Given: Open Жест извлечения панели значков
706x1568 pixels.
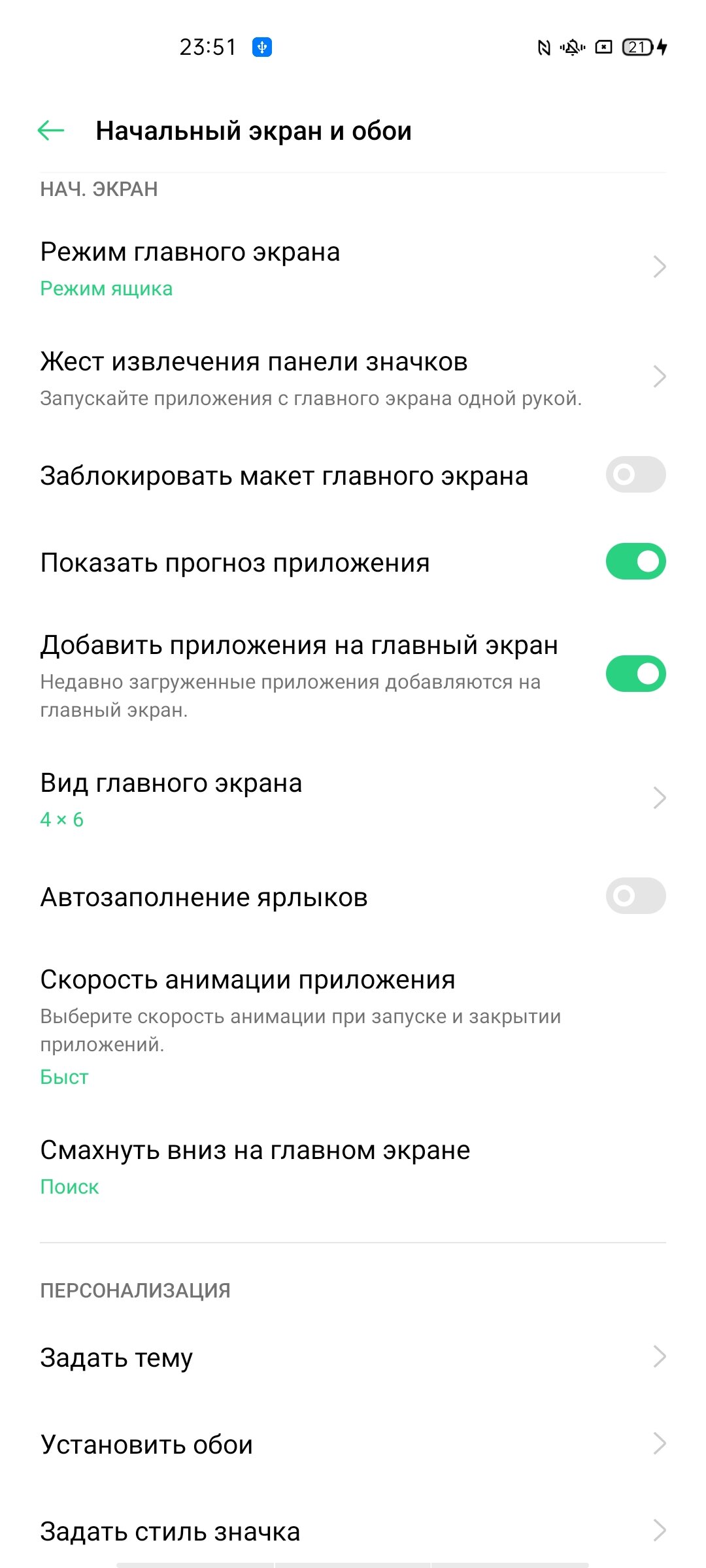Looking at the screenshot, I should [353, 378].
